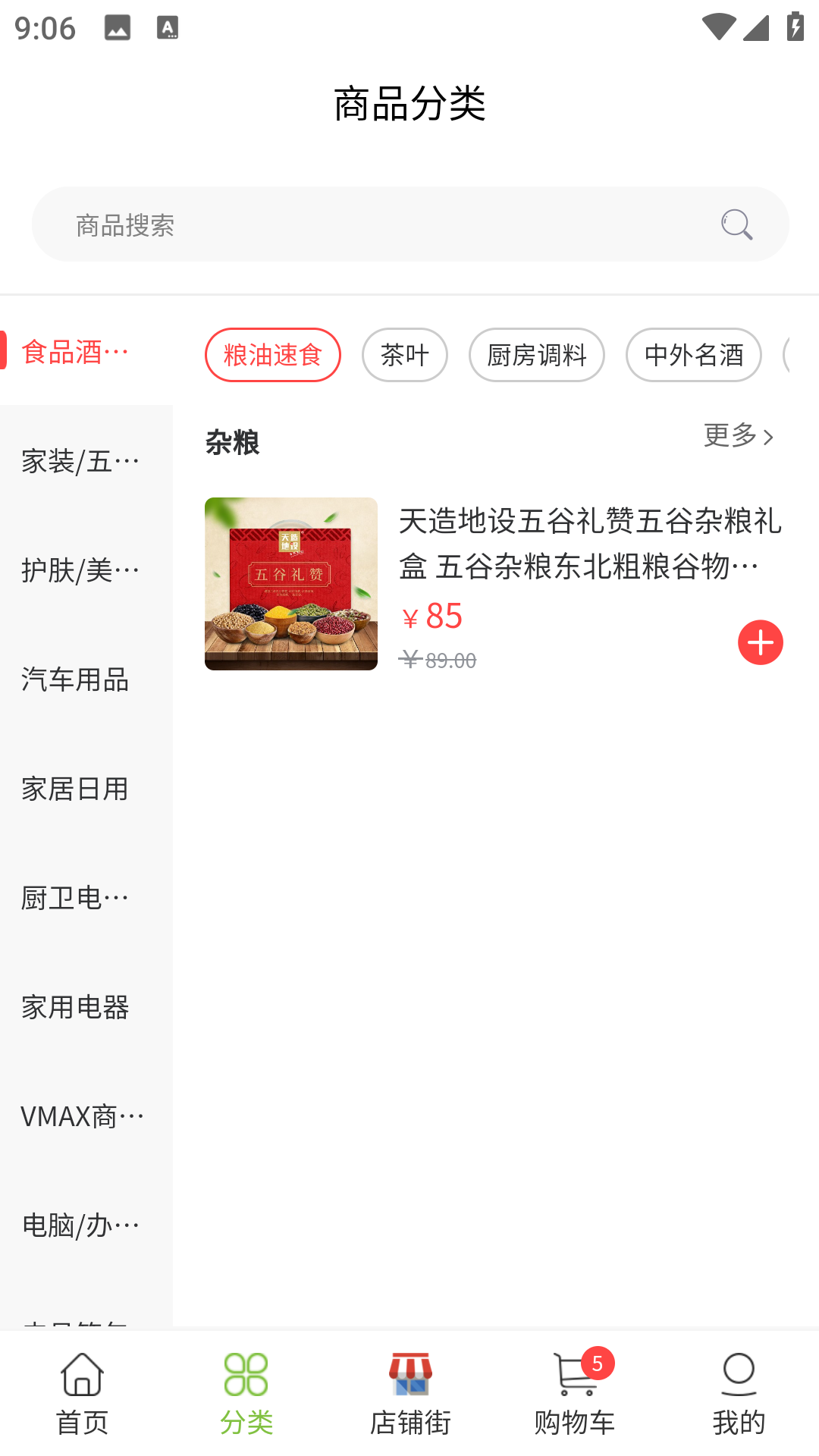Select the 茶叶 filter chip
Image resolution: width=819 pixels, height=1456 pixels.
click(x=405, y=354)
